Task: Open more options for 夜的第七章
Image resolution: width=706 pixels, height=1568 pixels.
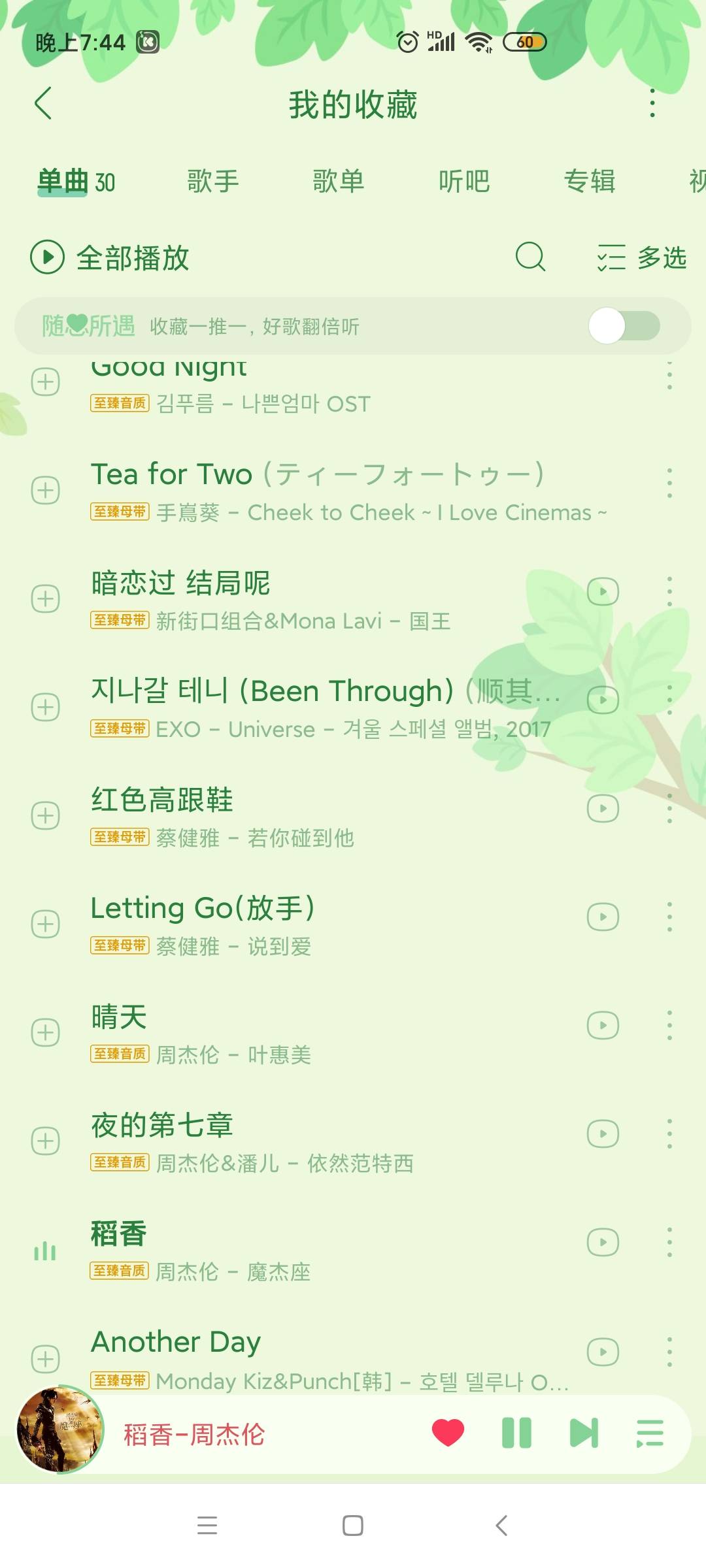Action: click(669, 1134)
